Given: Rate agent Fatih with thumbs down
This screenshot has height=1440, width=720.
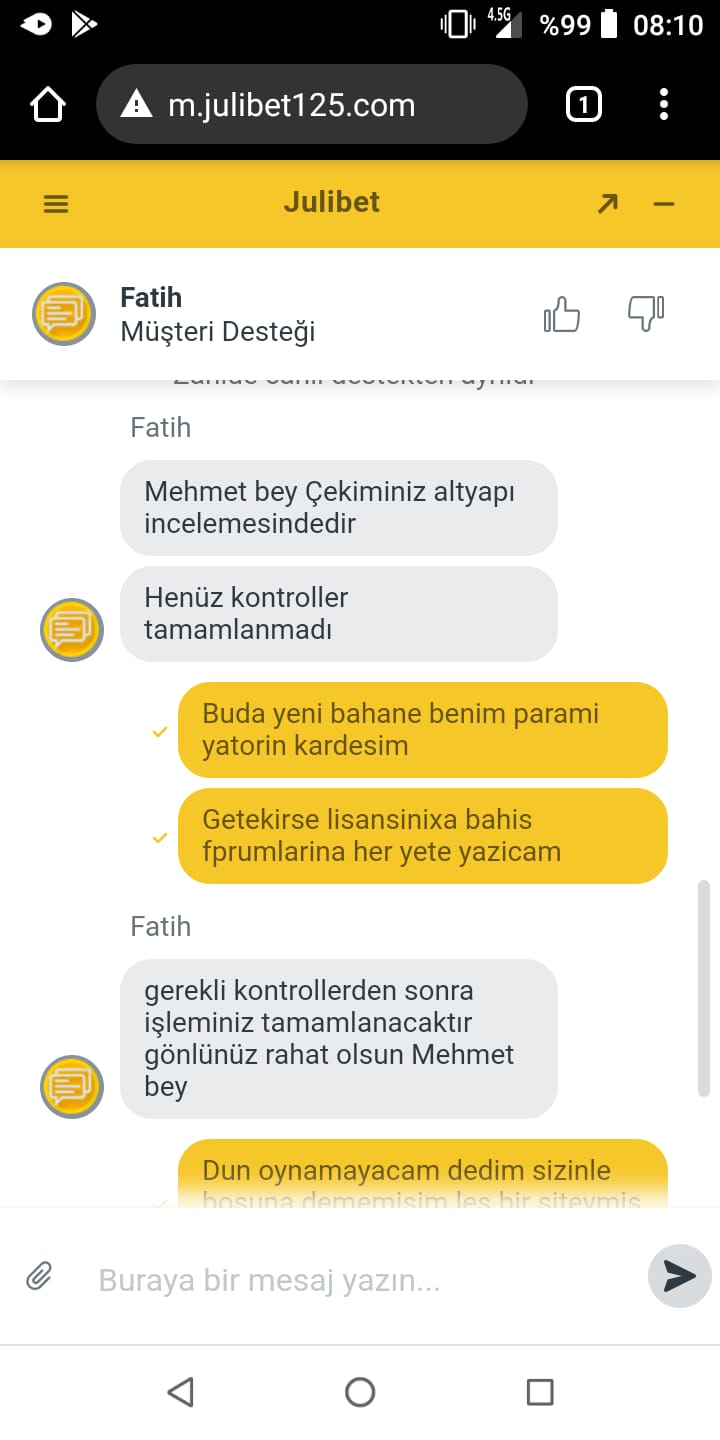Looking at the screenshot, I should coord(646,314).
